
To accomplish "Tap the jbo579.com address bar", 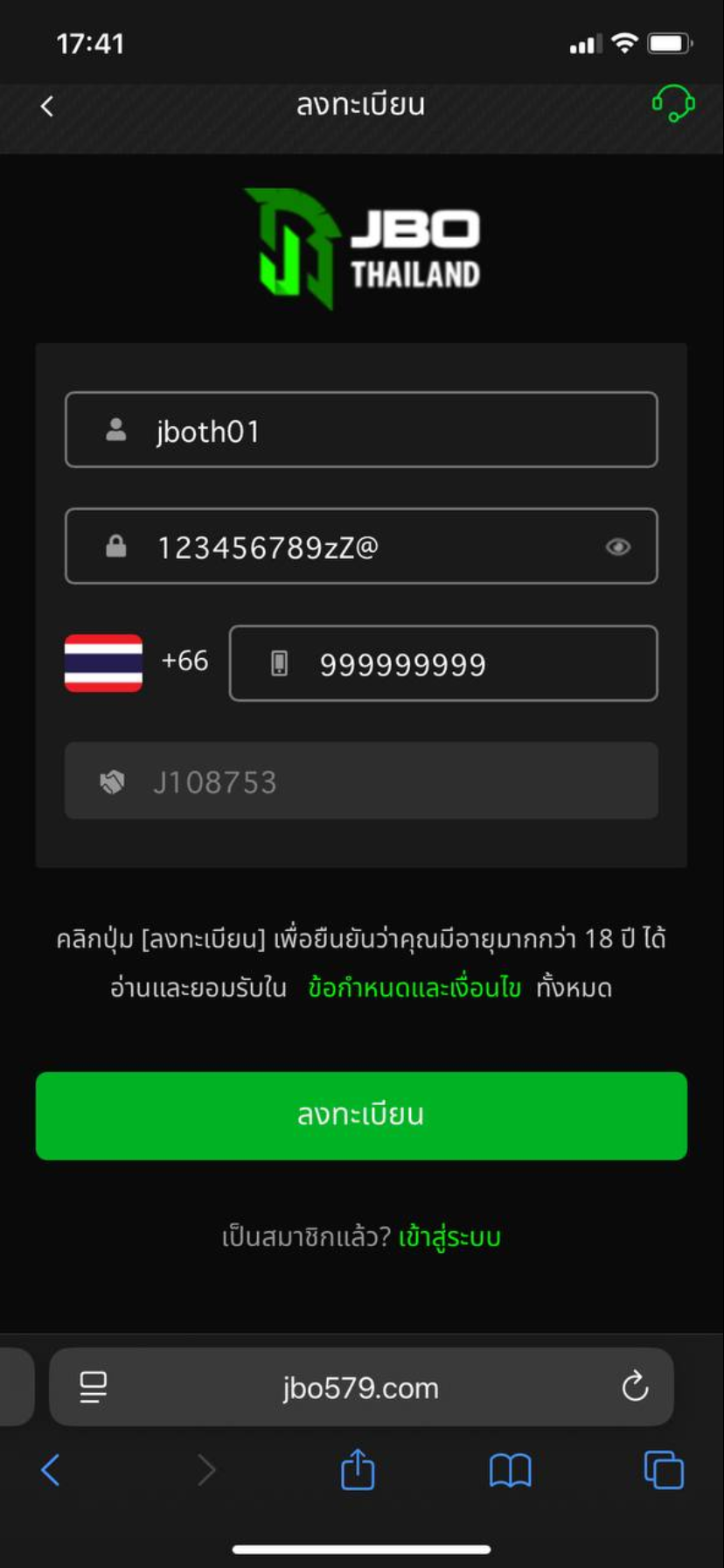I will (x=362, y=1387).
